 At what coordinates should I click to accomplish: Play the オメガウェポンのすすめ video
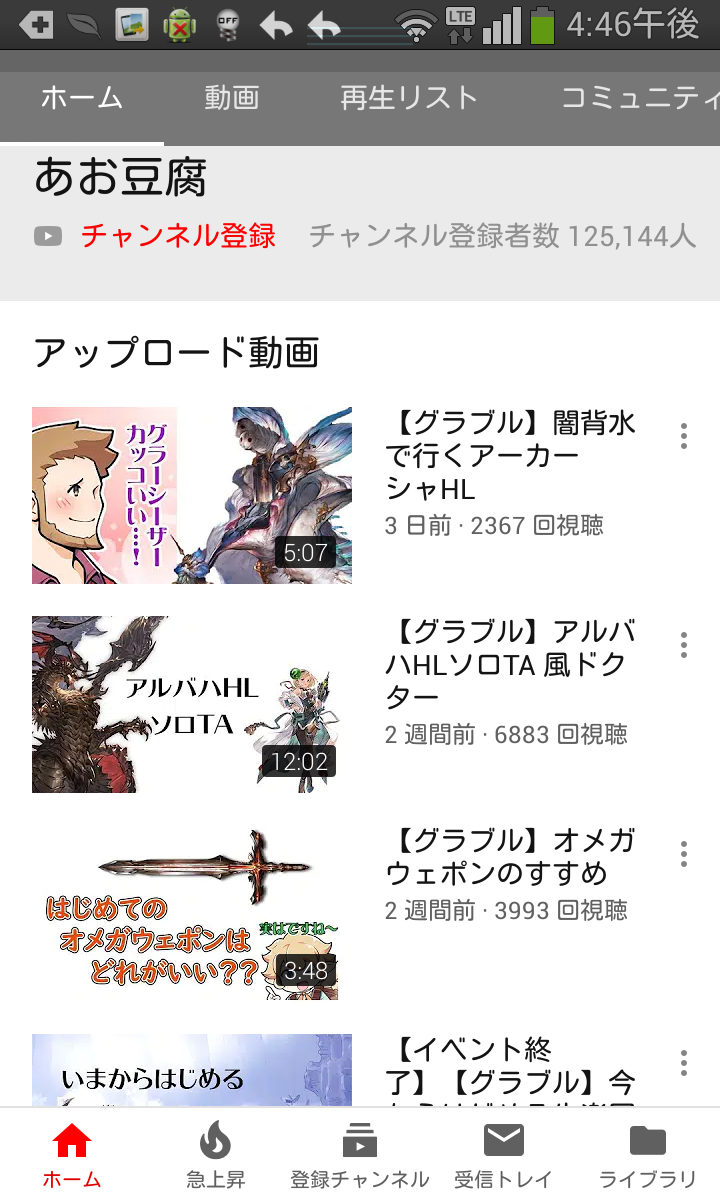(192, 913)
